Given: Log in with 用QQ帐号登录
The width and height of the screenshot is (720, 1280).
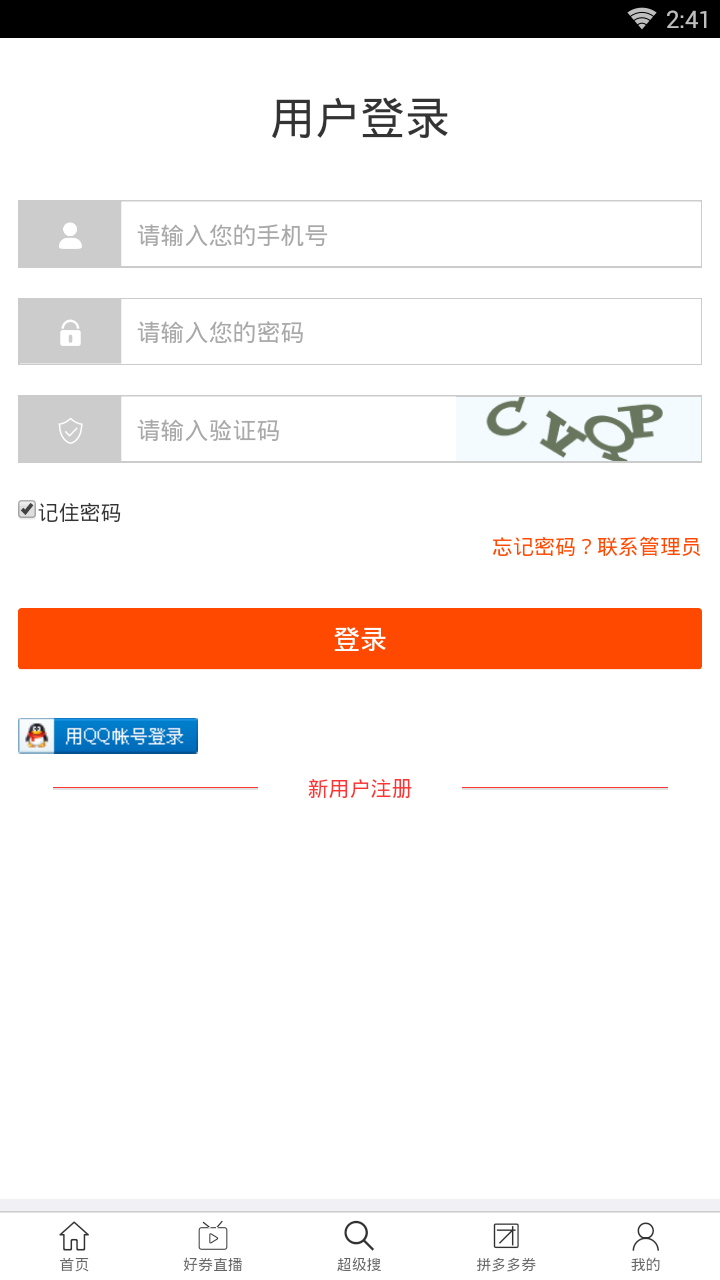Looking at the screenshot, I should (108, 736).
